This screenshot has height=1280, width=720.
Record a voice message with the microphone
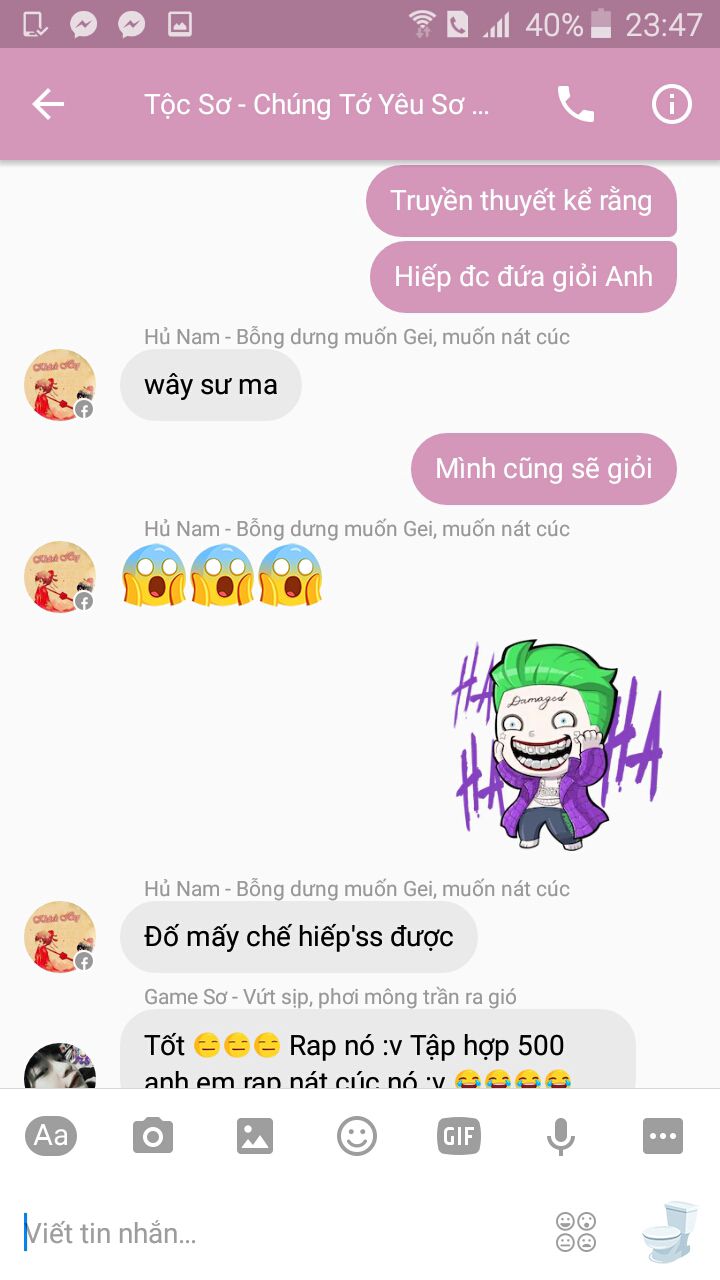click(561, 1136)
